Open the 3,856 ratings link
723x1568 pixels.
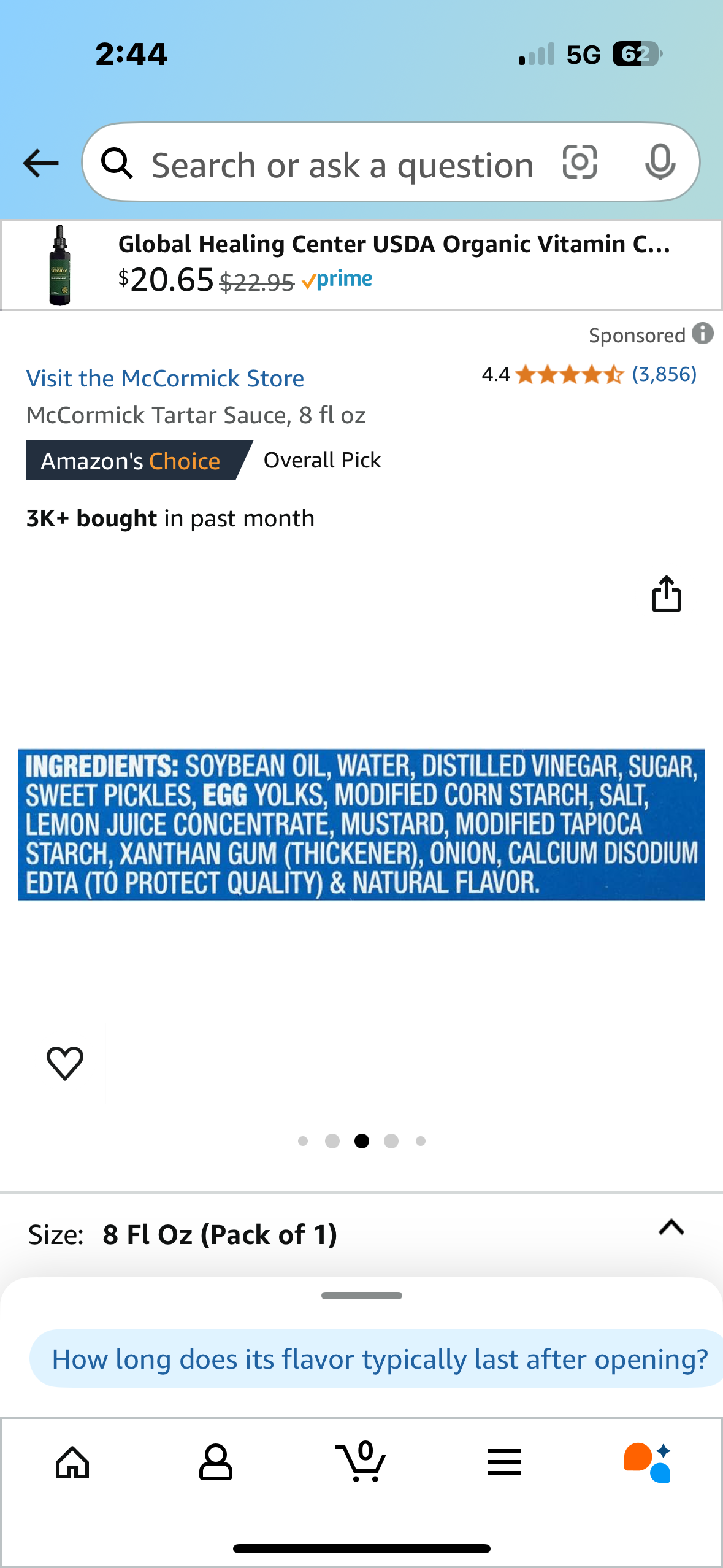coord(664,374)
